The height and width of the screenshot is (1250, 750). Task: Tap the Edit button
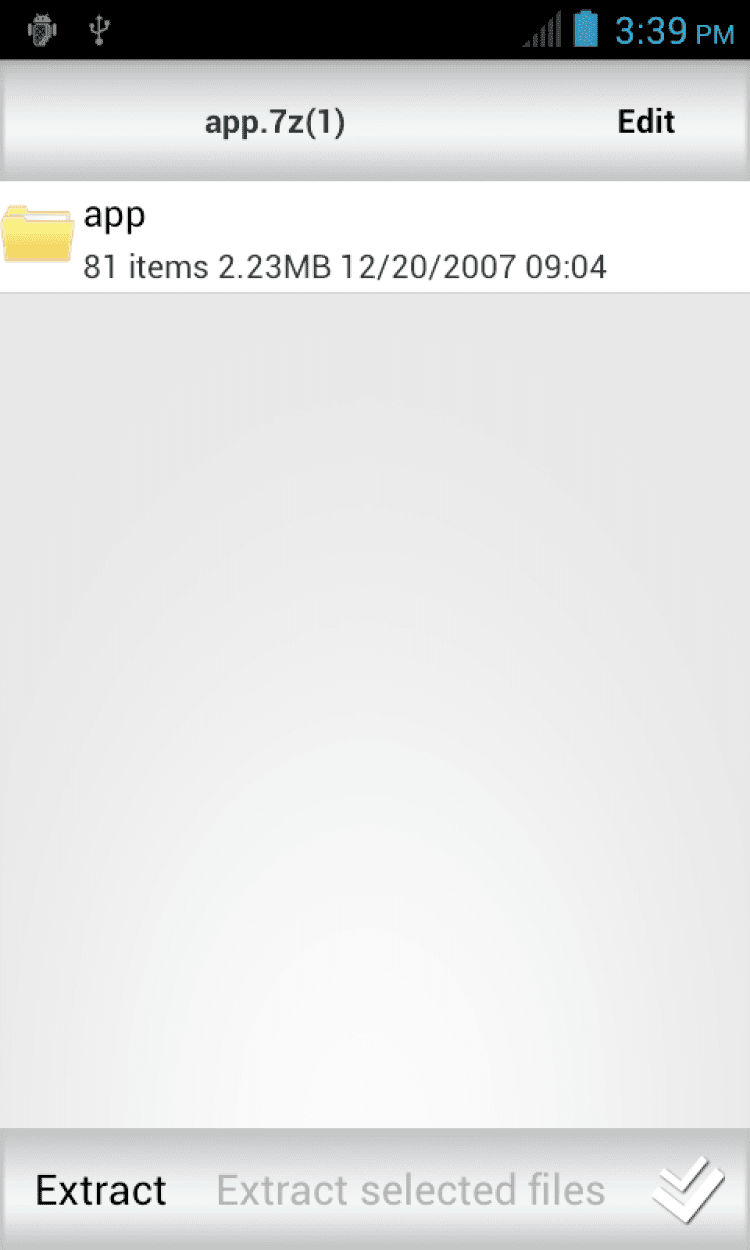click(646, 122)
